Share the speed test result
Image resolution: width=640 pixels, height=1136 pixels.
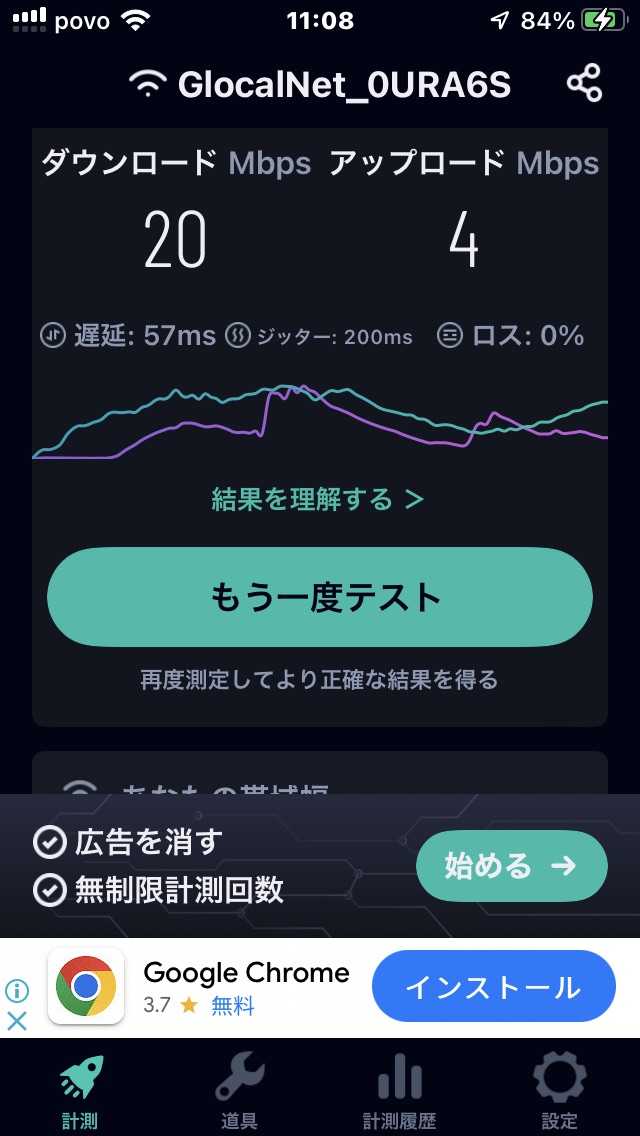pyautogui.click(x=584, y=84)
